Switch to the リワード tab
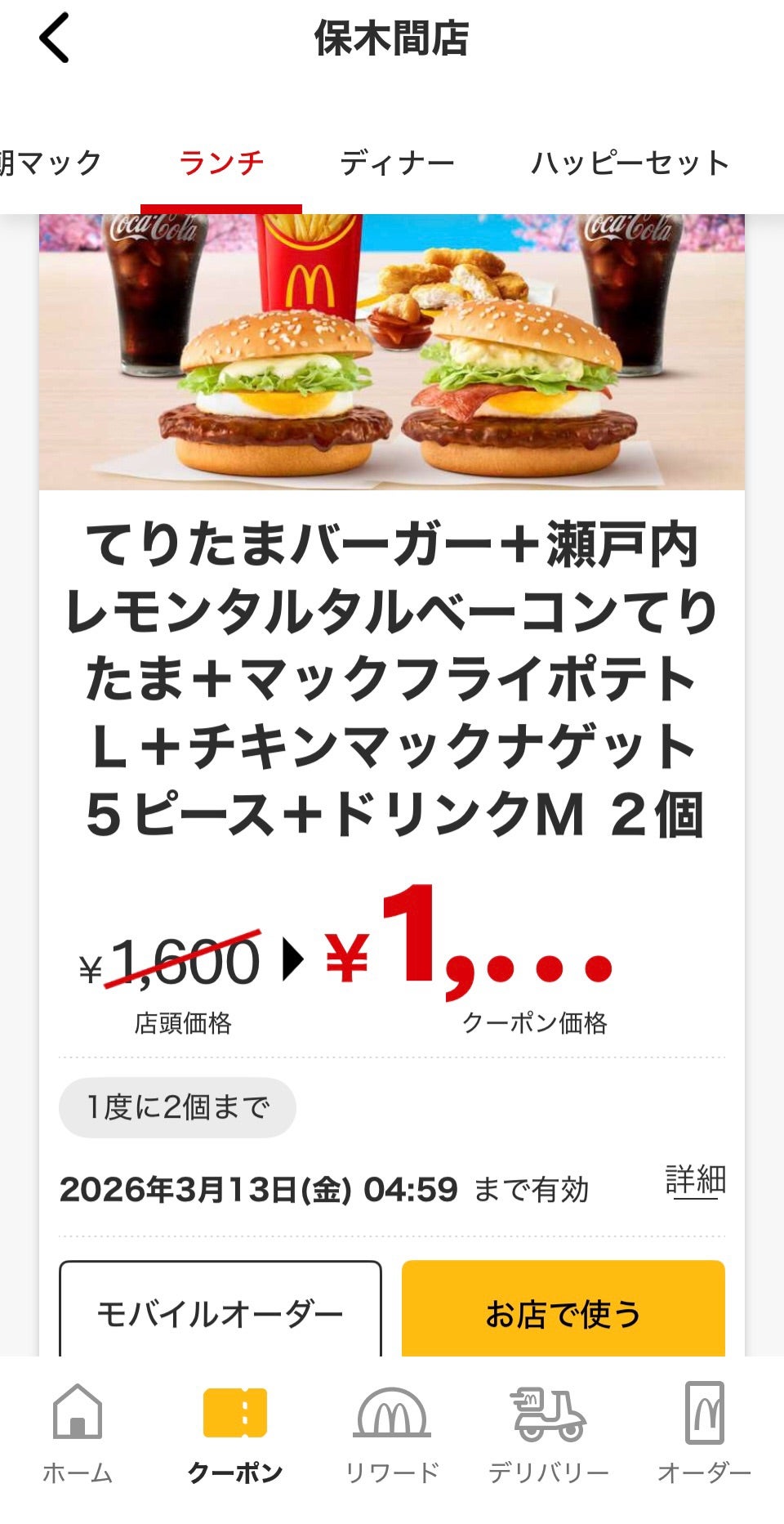The height and width of the screenshot is (1524, 784). 392,1432
